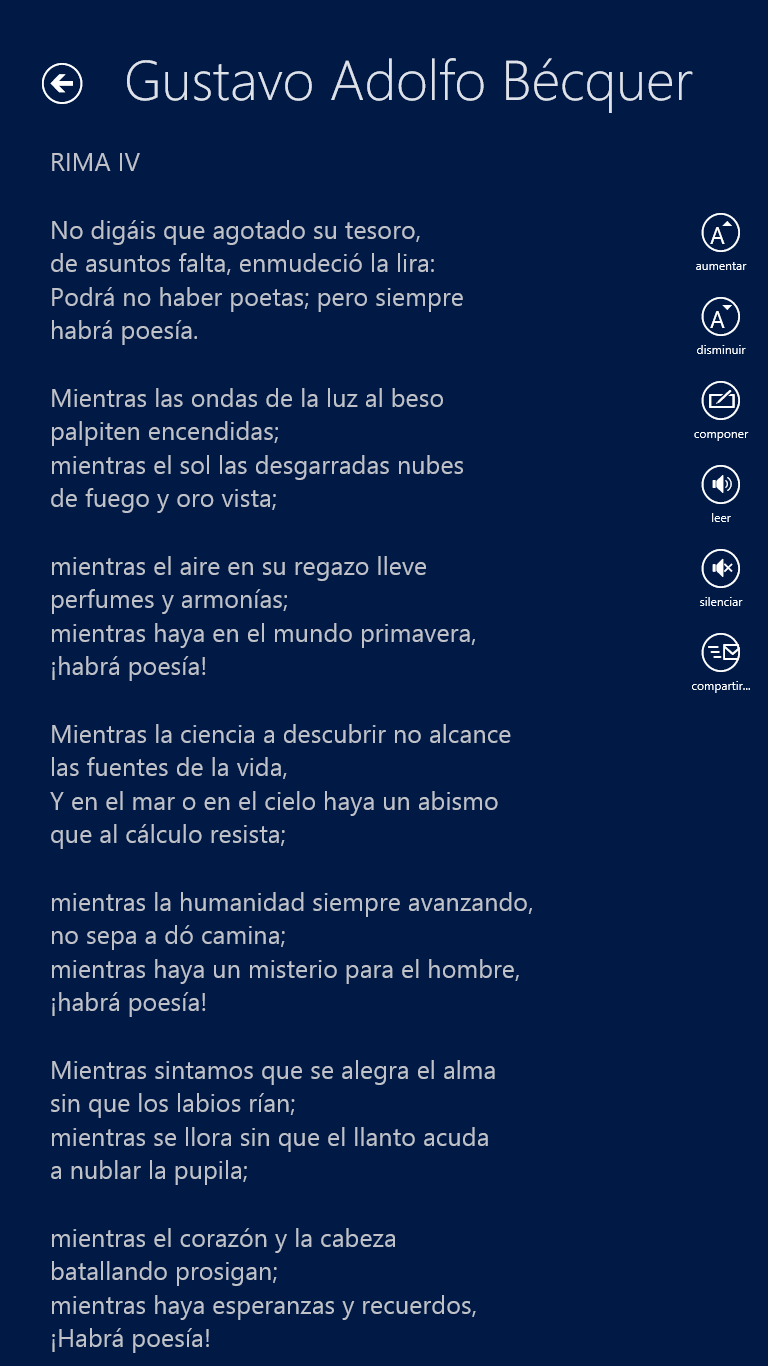This screenshot has height=1366, width=768.
Task: Decrease text size with disminuir
Action: 720,317
